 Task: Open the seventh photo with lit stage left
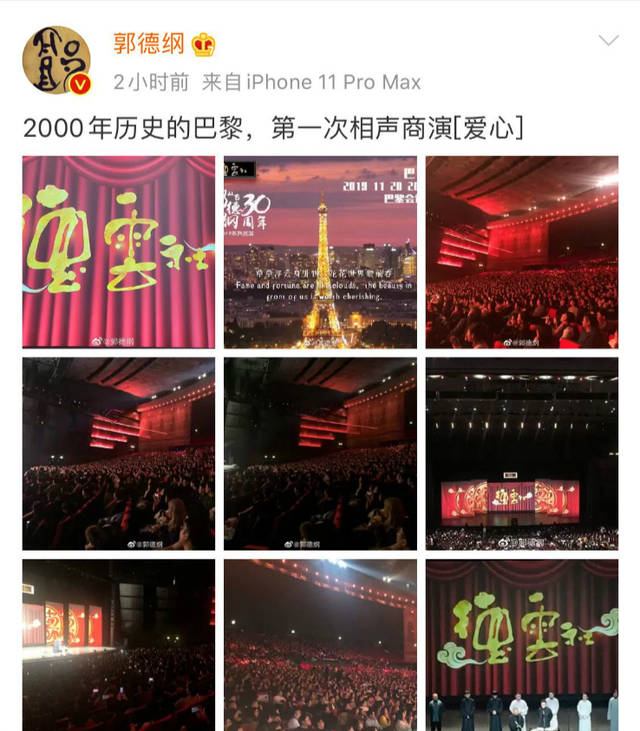pos(118,645)
